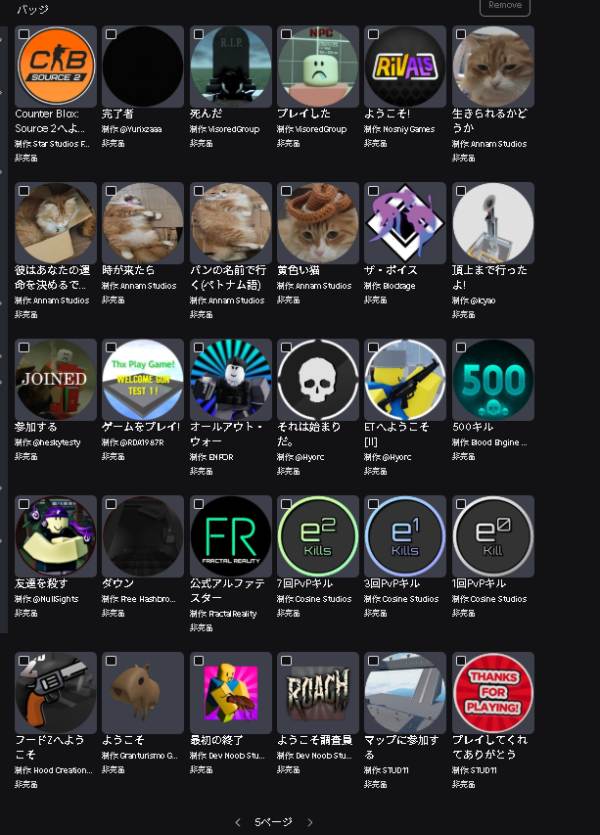Open the THANKS FOR PLAYING badge
Screen dimensions: 600x835
tap(492, 693)
